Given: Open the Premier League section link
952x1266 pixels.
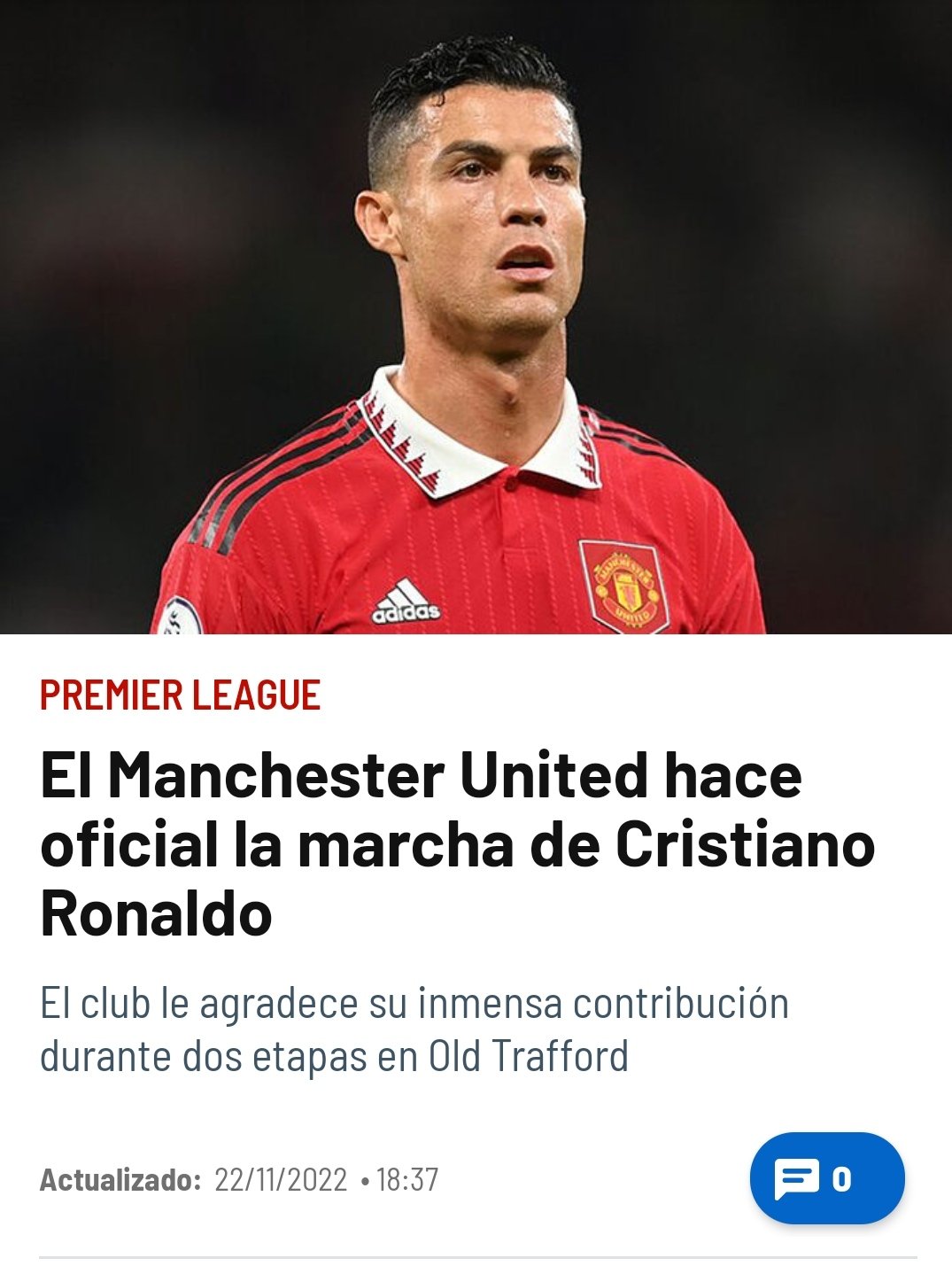Looking at the screenshot, I should (180, 695).
